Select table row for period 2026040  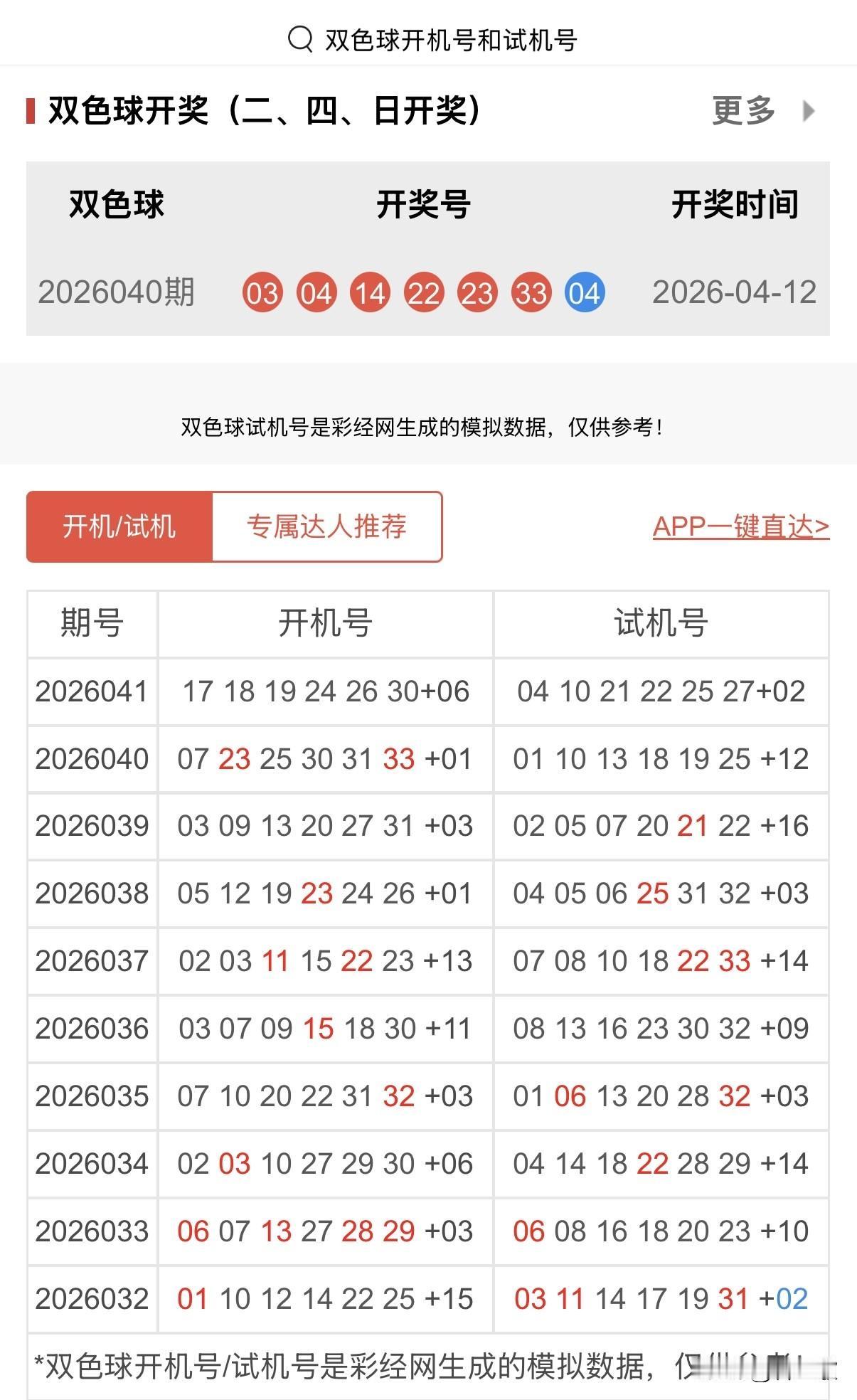click(x=427, y=758)
